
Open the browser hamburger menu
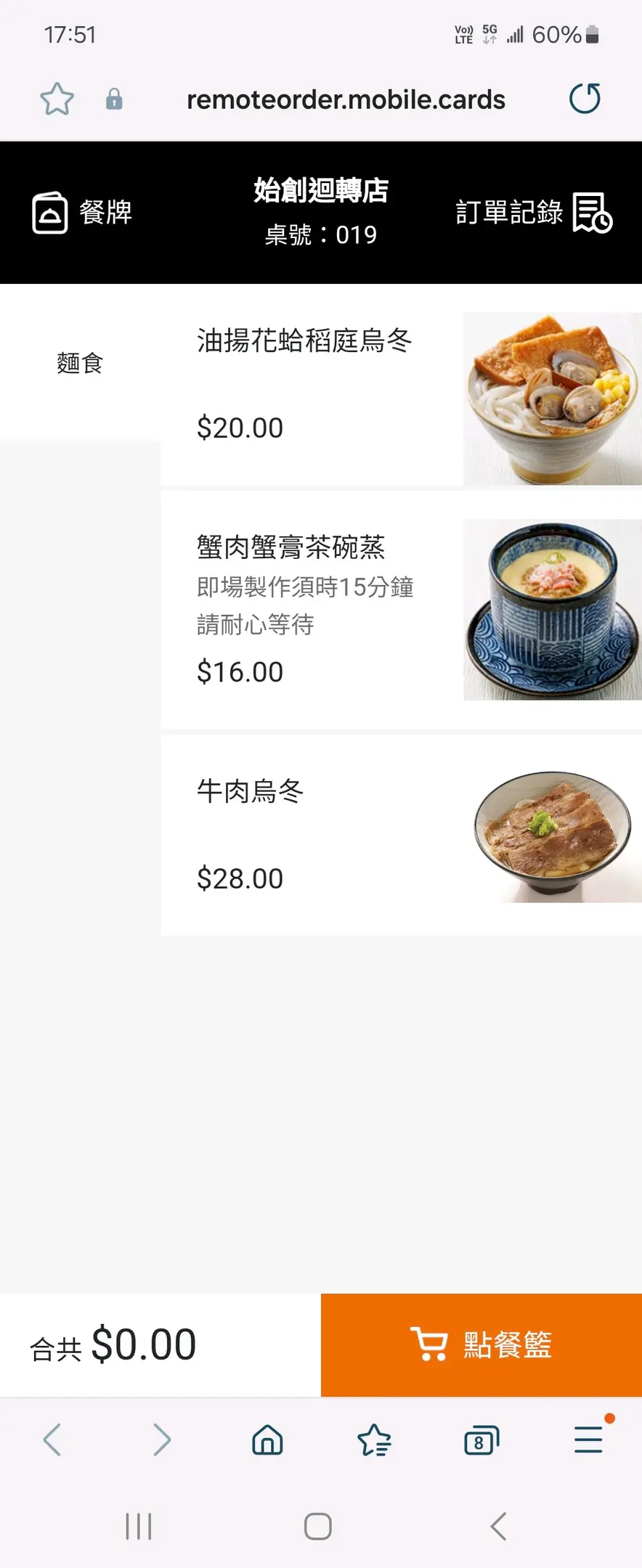coord(588,1440)
